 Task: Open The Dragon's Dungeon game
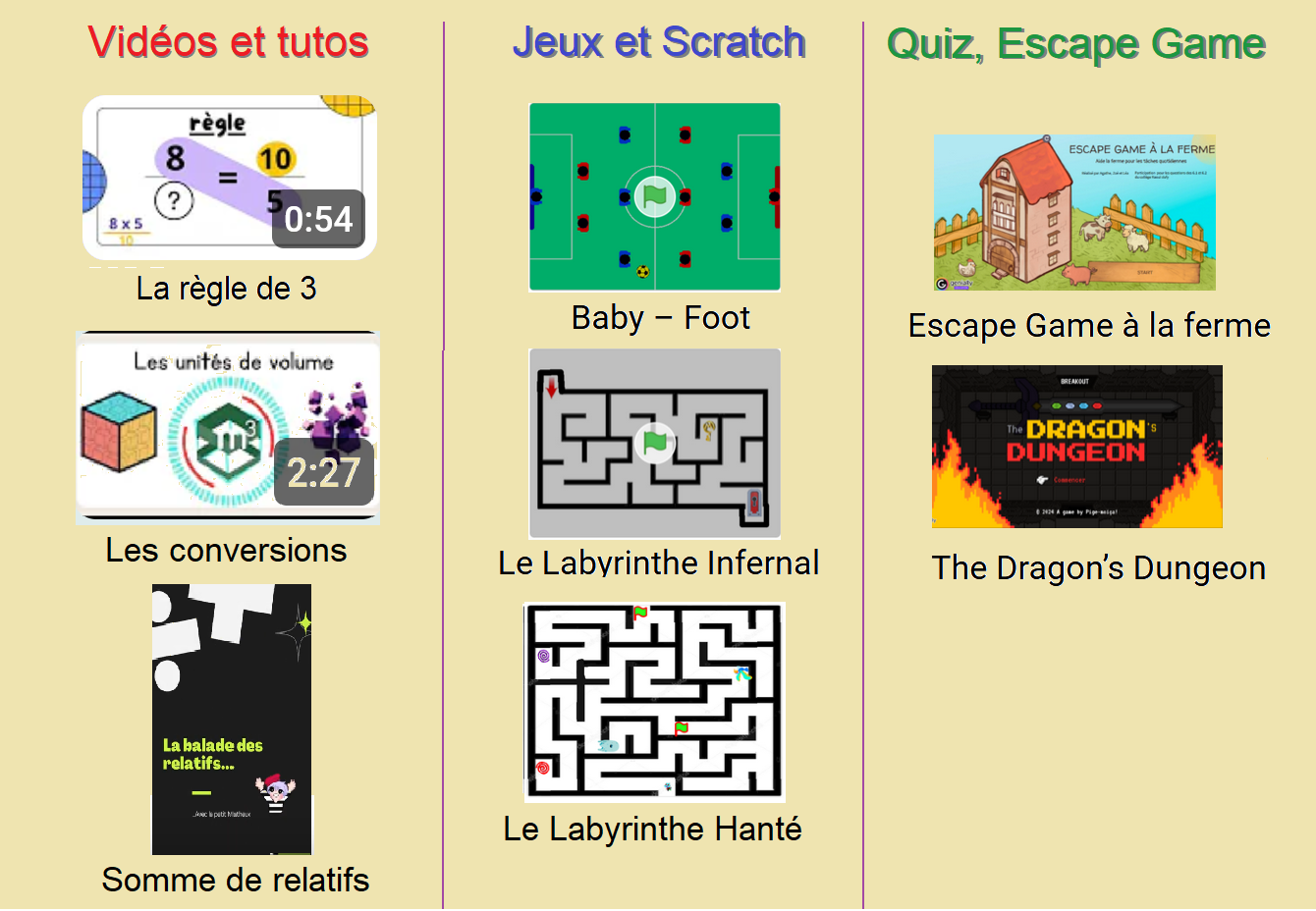coord(1076,447)
